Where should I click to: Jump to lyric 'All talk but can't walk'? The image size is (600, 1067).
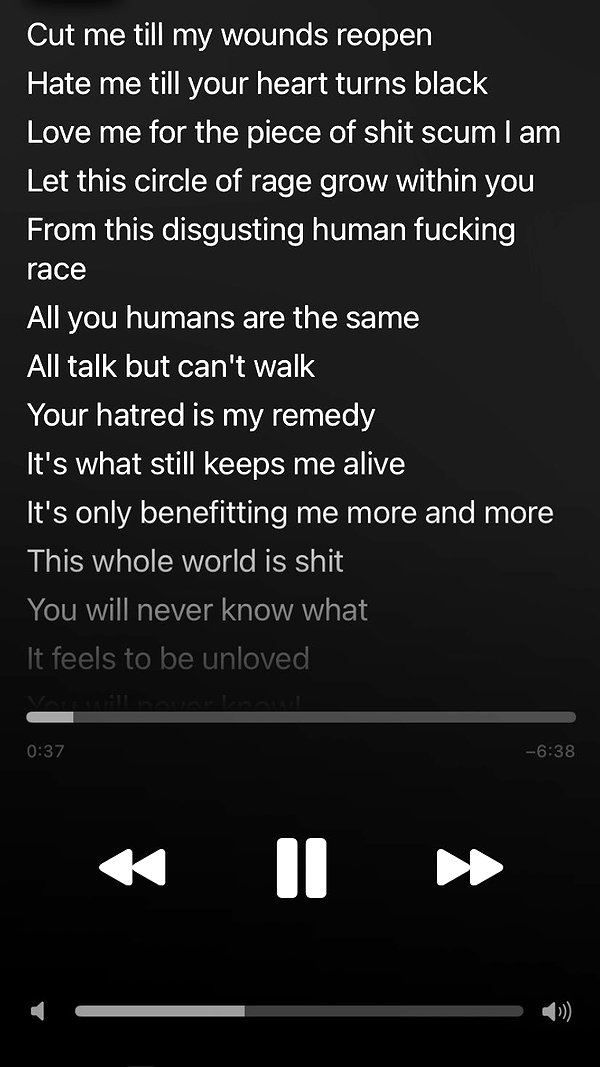click(x=171, y=367)
